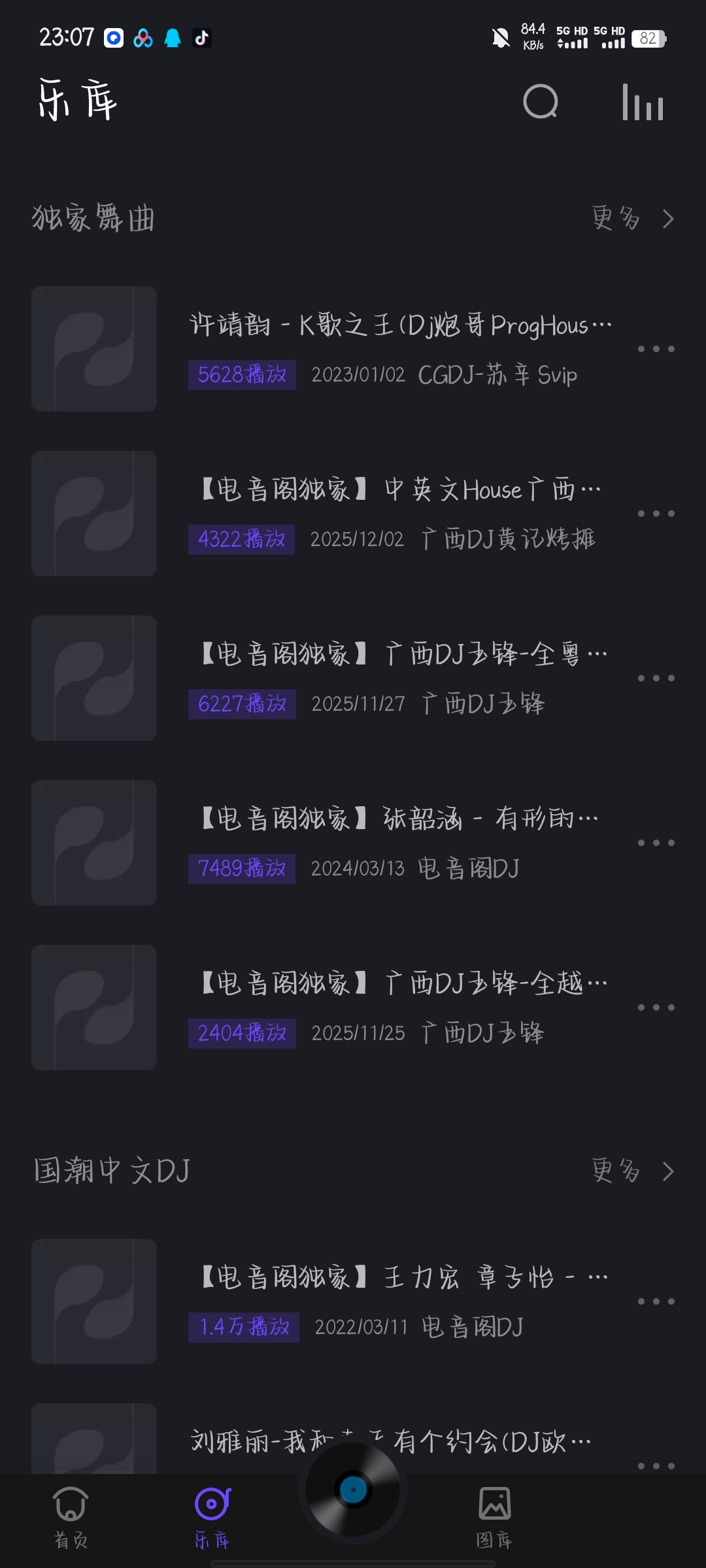
Task: Open 更多 for the 独家舞曲 section
Action: (x=631, y=218)
